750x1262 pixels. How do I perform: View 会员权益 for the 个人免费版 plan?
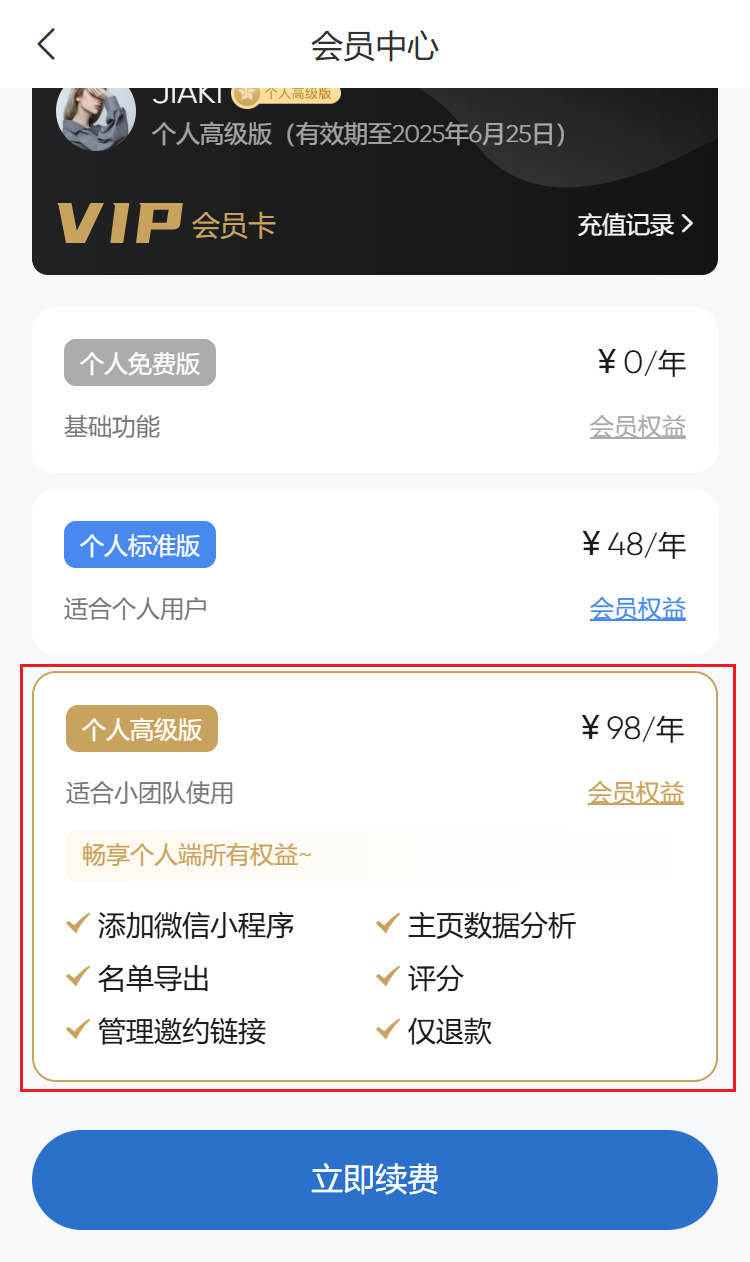point(638,427)
